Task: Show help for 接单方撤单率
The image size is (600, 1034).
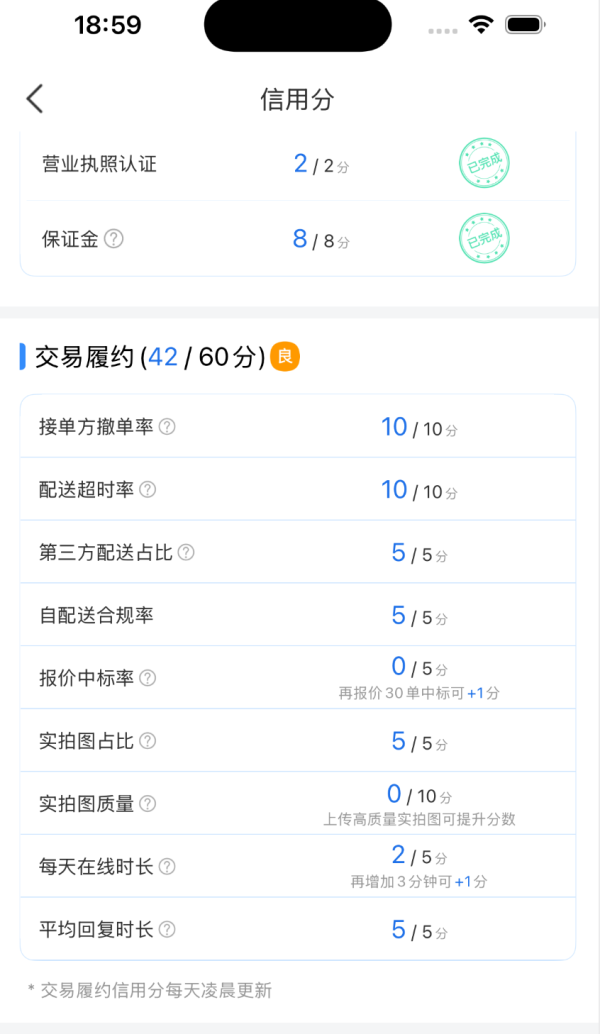Action: [x=167, y=427]
